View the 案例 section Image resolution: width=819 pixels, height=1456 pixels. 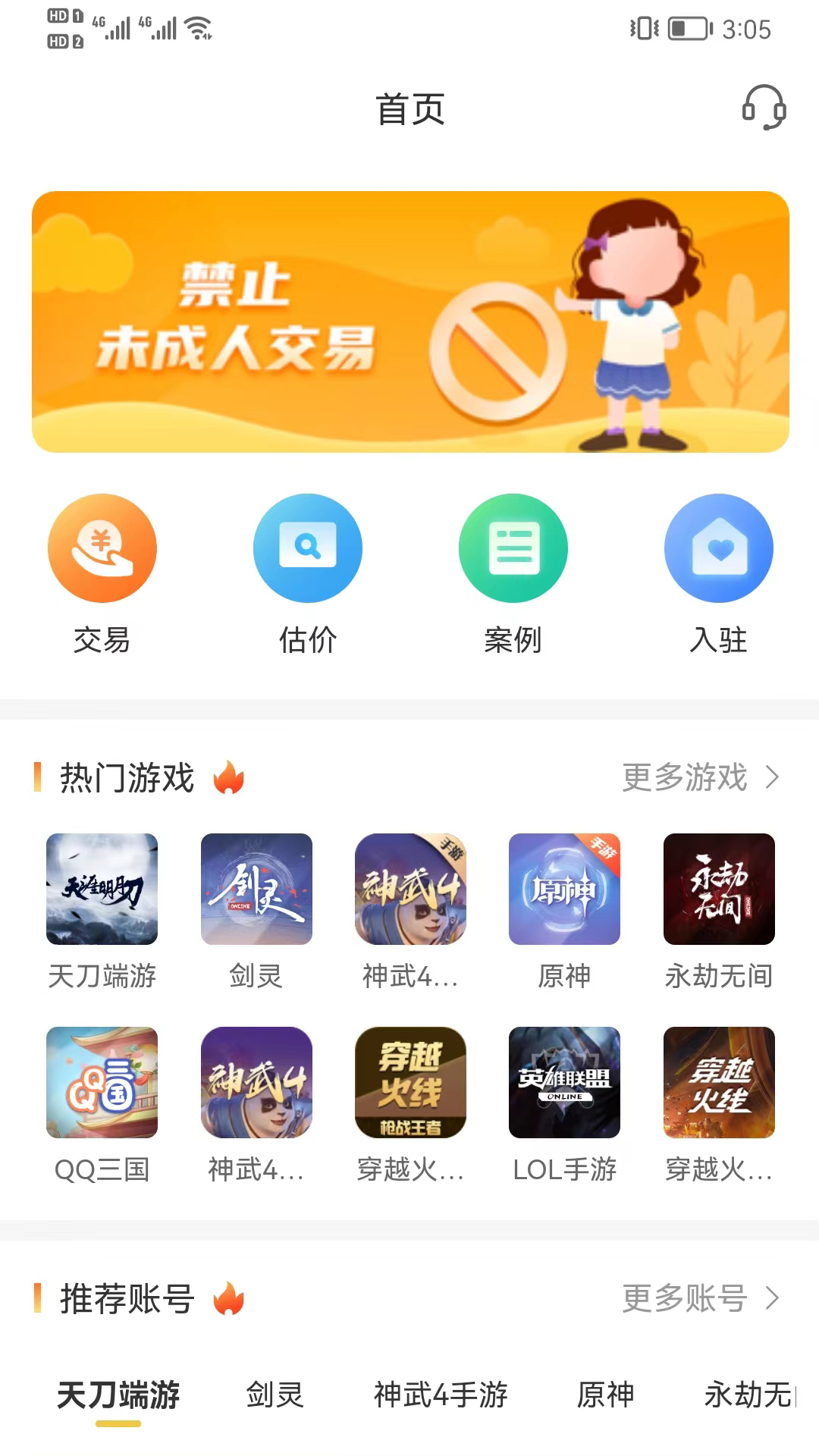[513, 548]
